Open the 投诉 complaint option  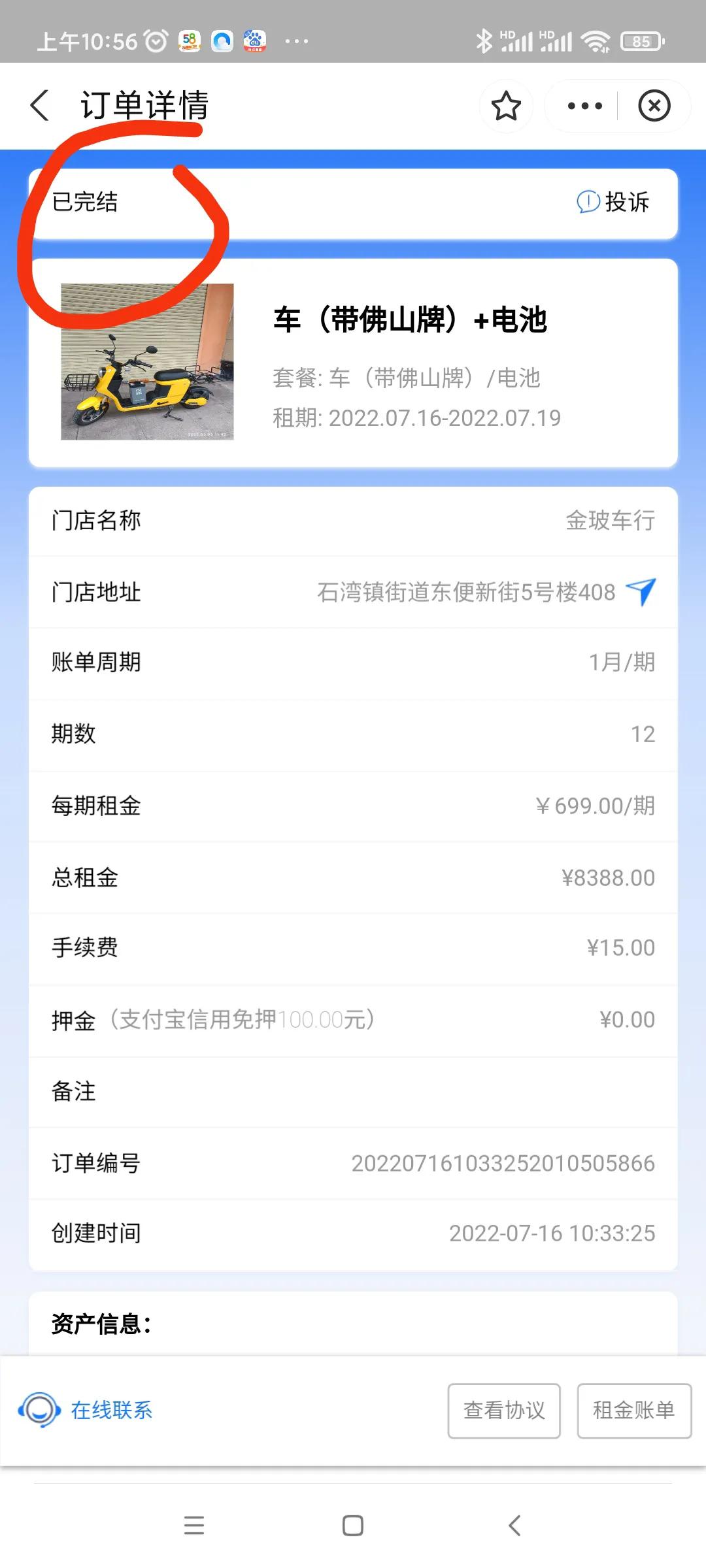pos(614,203)
